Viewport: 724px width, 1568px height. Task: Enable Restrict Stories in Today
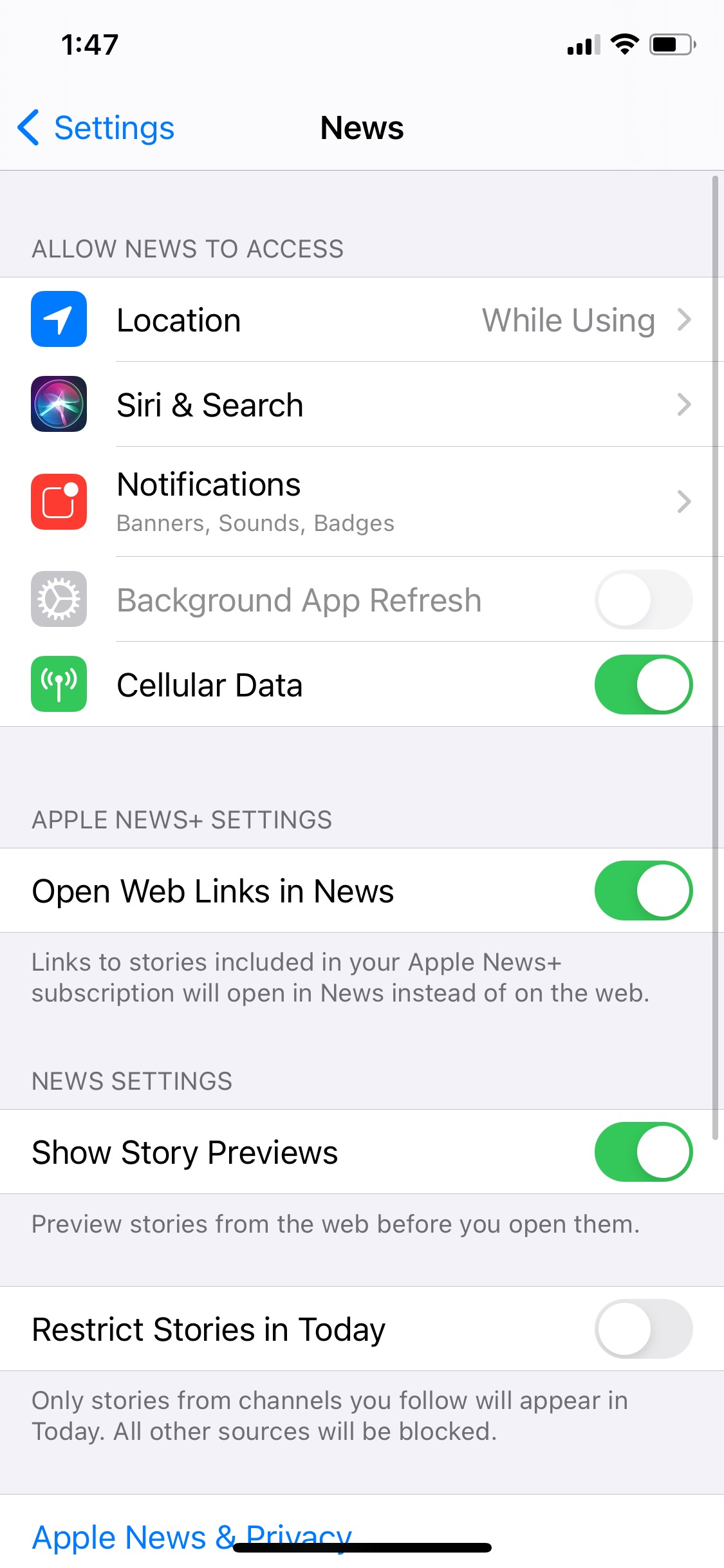(643, 1328)
